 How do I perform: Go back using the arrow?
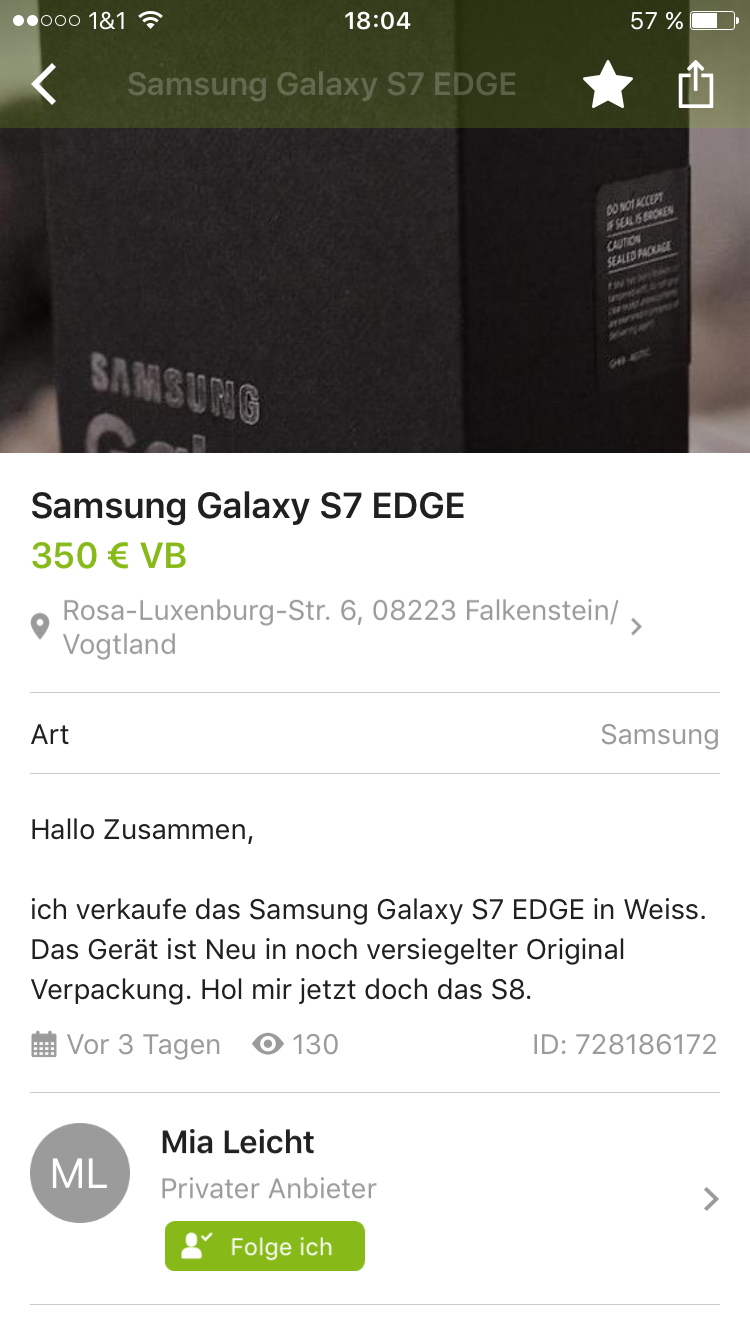(44, 85)
